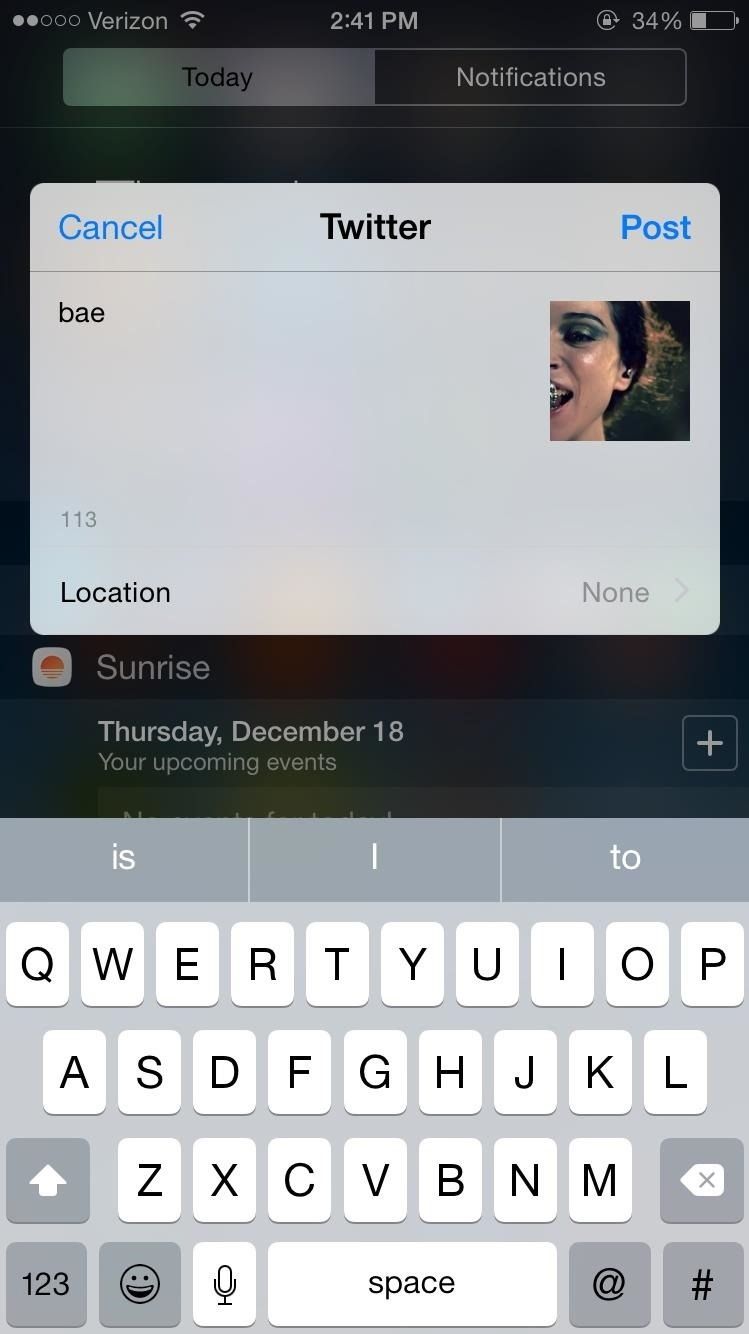The height and width of the screenshot is (1334, 749).
Task: Tap the Sunrise app icon
Action: (x=52, y=667)
